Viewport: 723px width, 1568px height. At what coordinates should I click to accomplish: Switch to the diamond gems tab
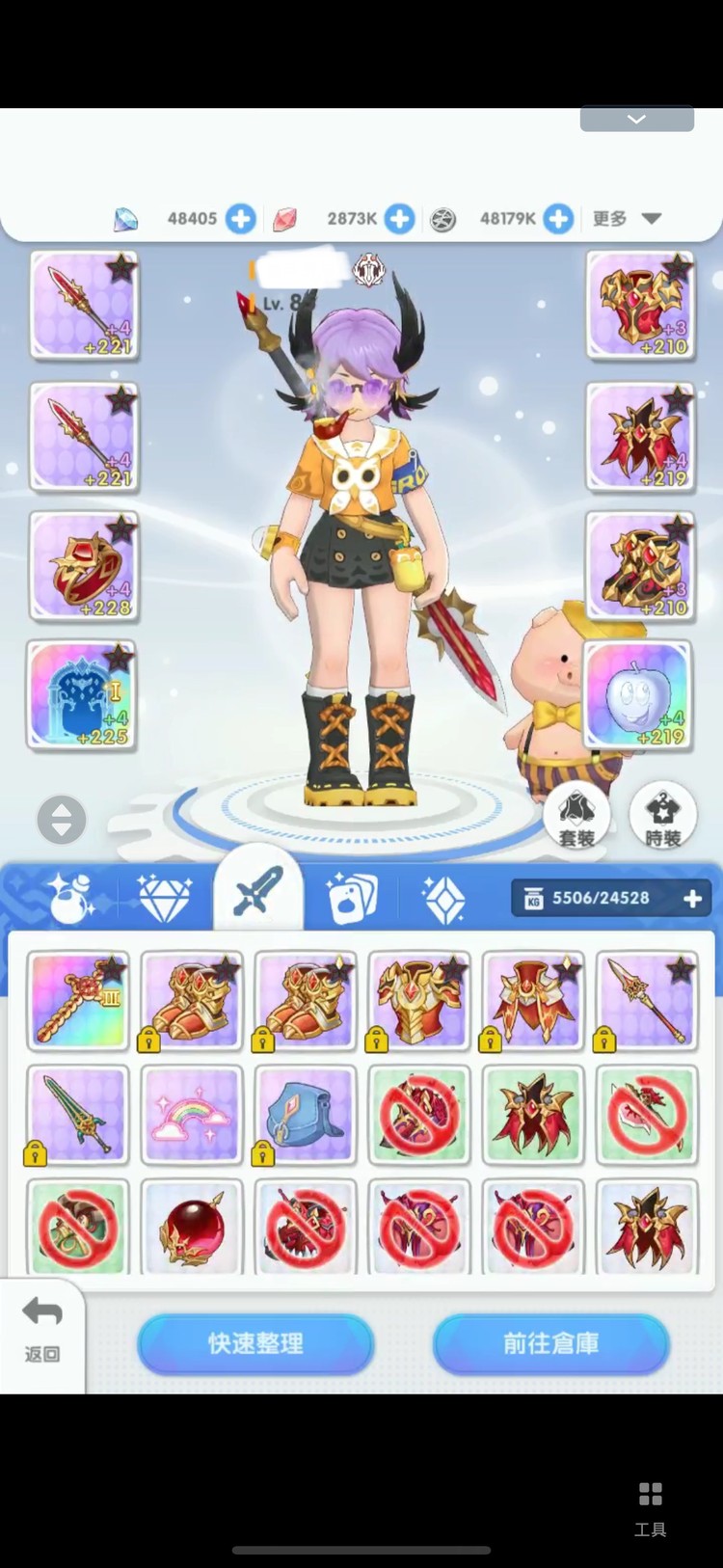(166, 897)
